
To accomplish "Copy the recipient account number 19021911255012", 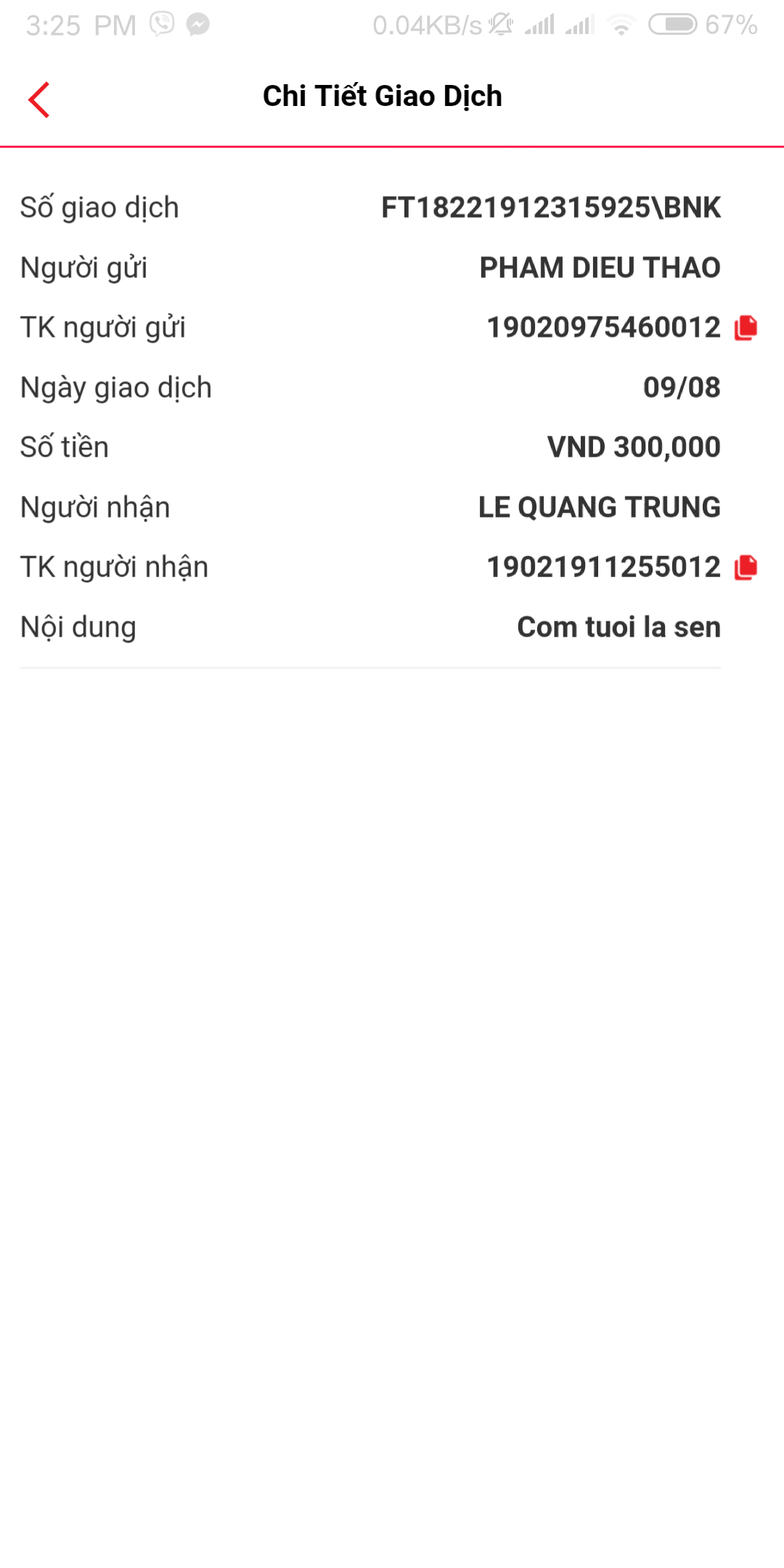I will [x=746, y=568].
